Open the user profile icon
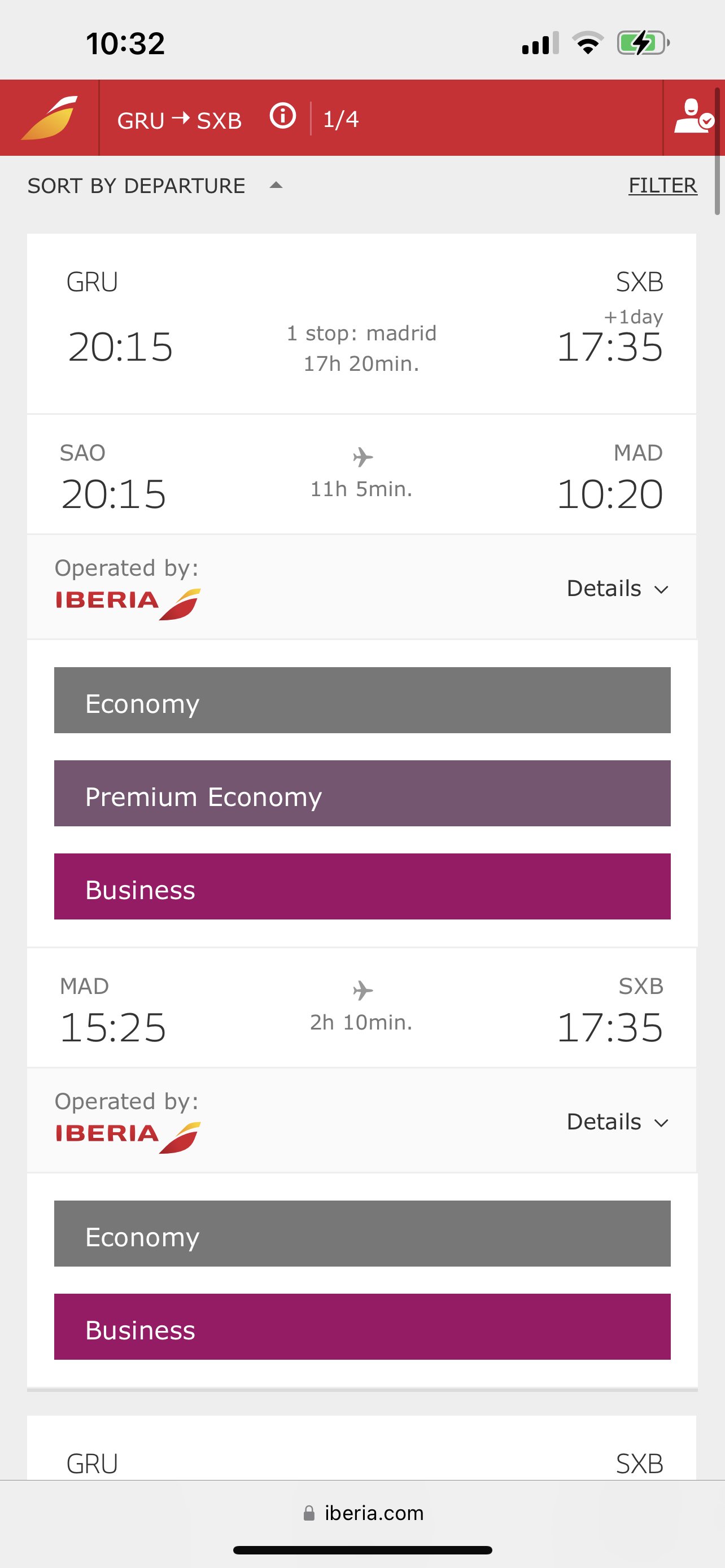Viewport: 725px width, 1568px height. tap(693, 117)
